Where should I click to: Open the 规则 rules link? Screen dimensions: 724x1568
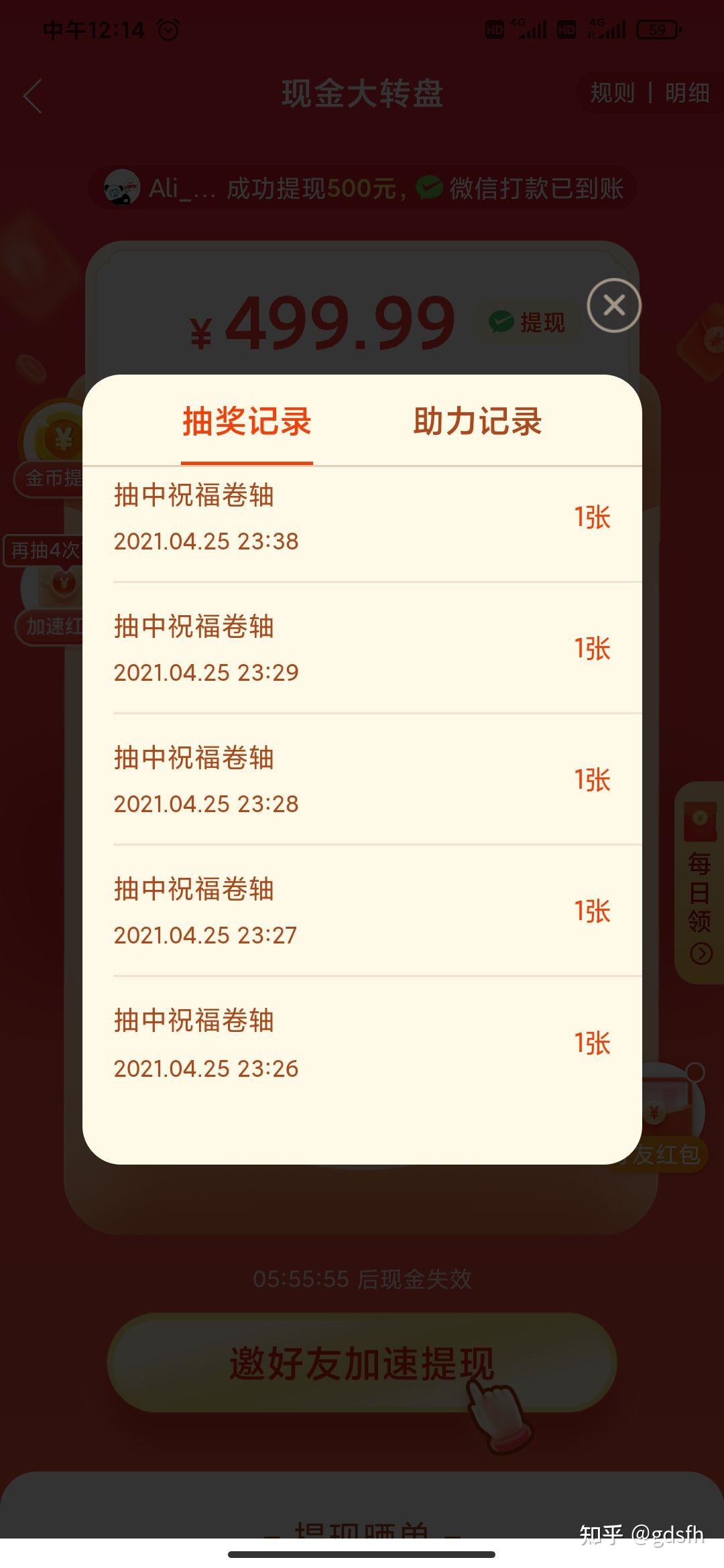(611, 94)
